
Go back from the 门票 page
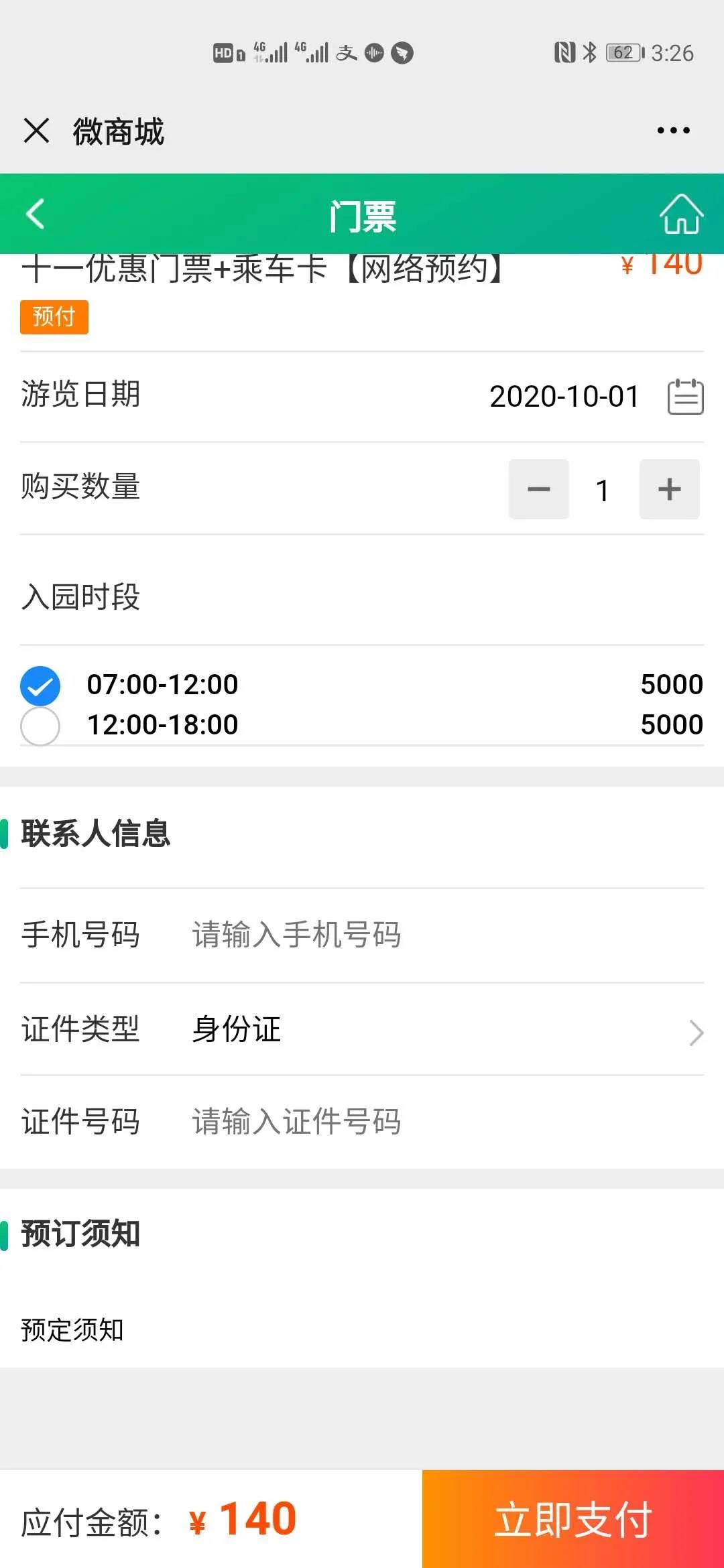click(x=35, y=214)
